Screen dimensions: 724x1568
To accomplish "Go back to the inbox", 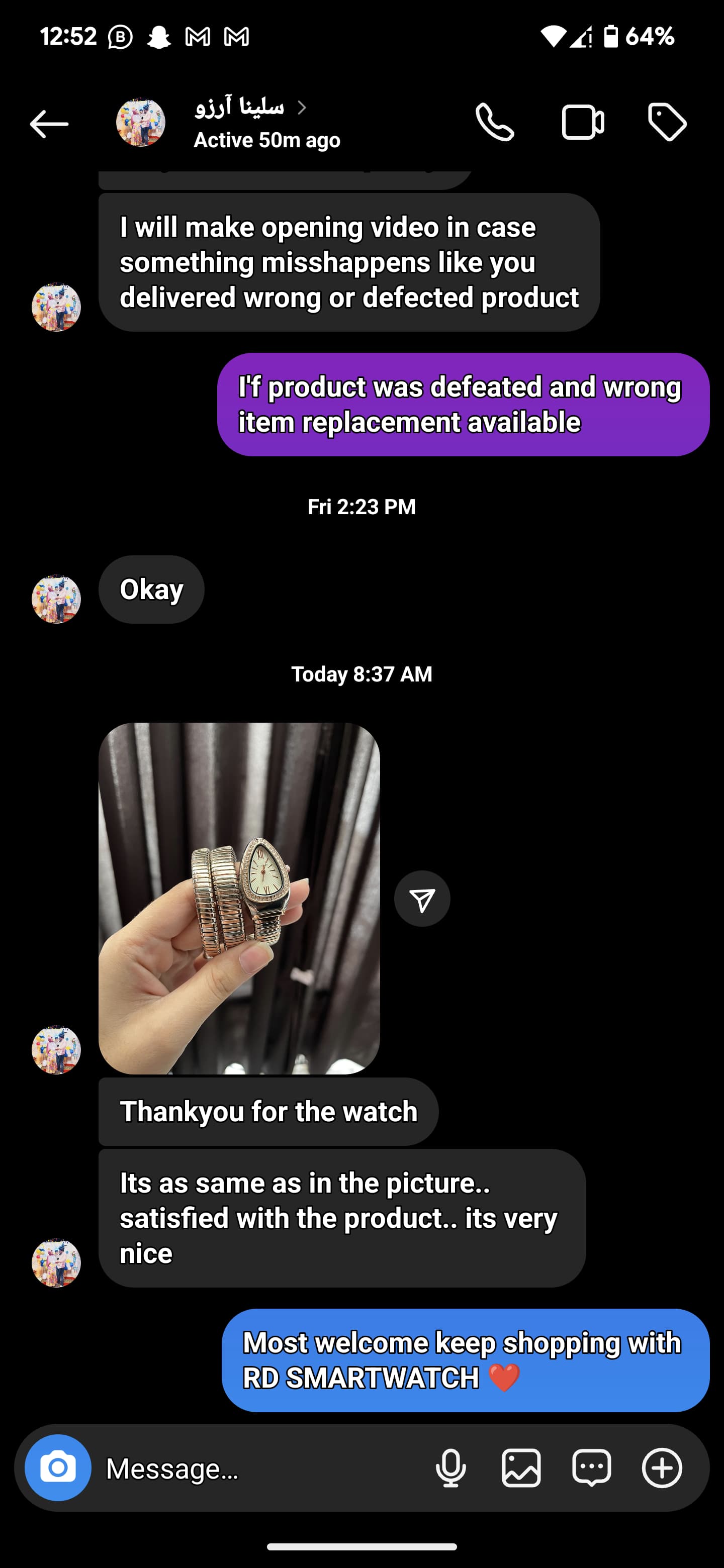I will pyautogui.click(x=49, y=124).
